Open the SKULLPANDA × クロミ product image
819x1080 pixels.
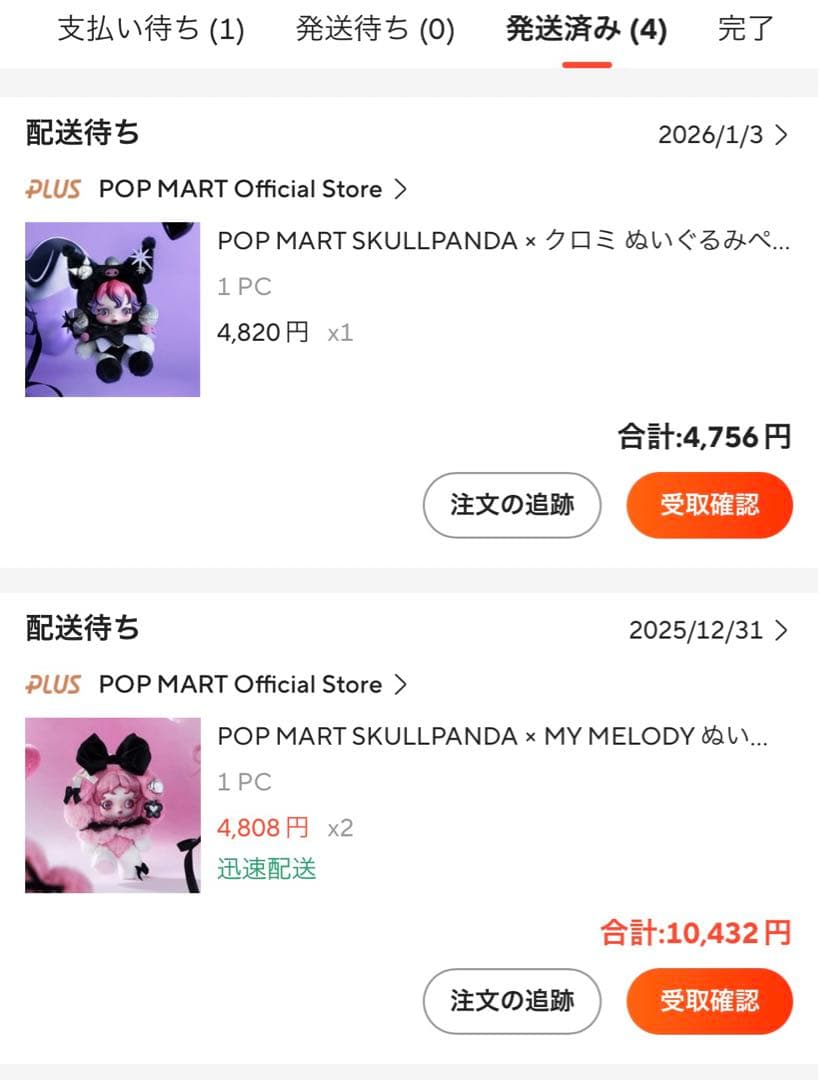(112, 309)
